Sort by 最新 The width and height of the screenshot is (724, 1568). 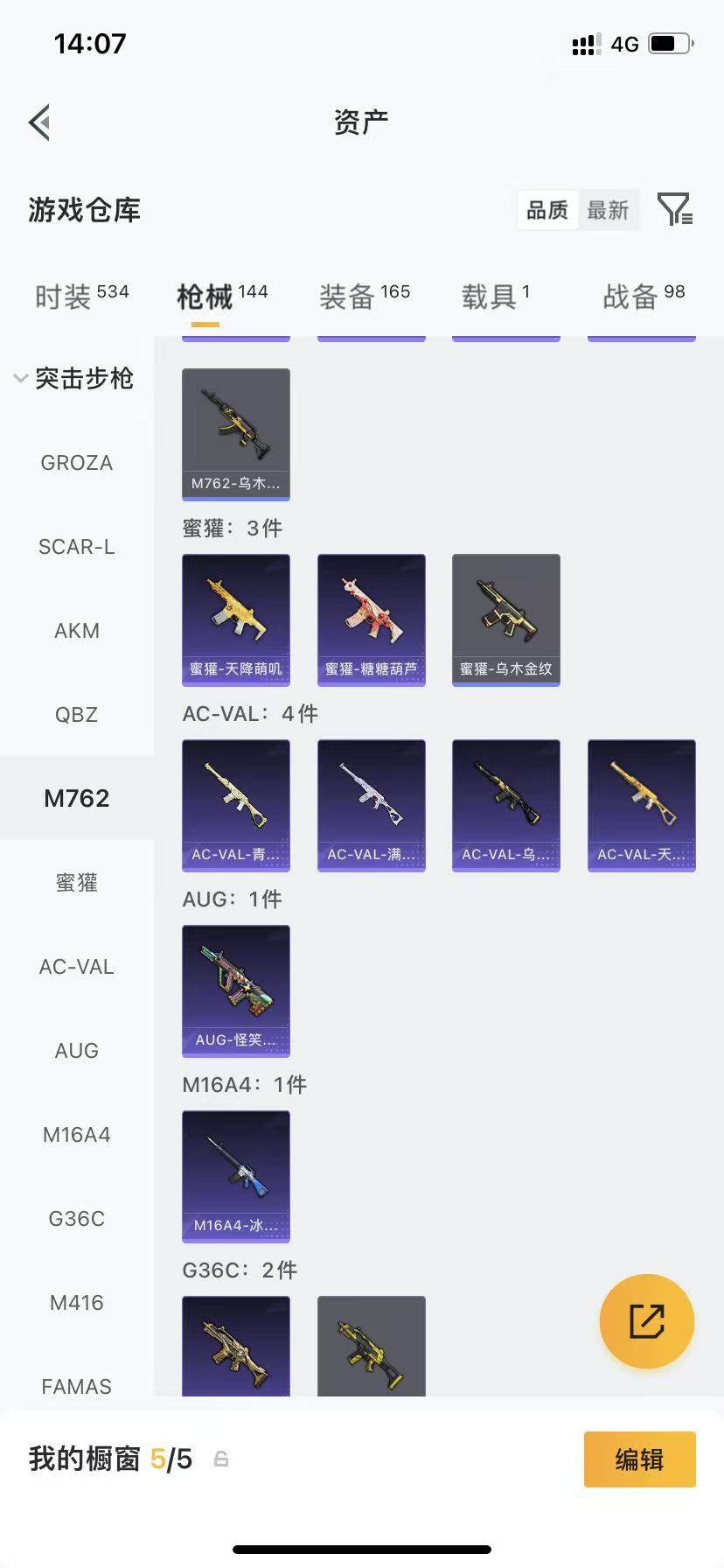click(608, 210)
